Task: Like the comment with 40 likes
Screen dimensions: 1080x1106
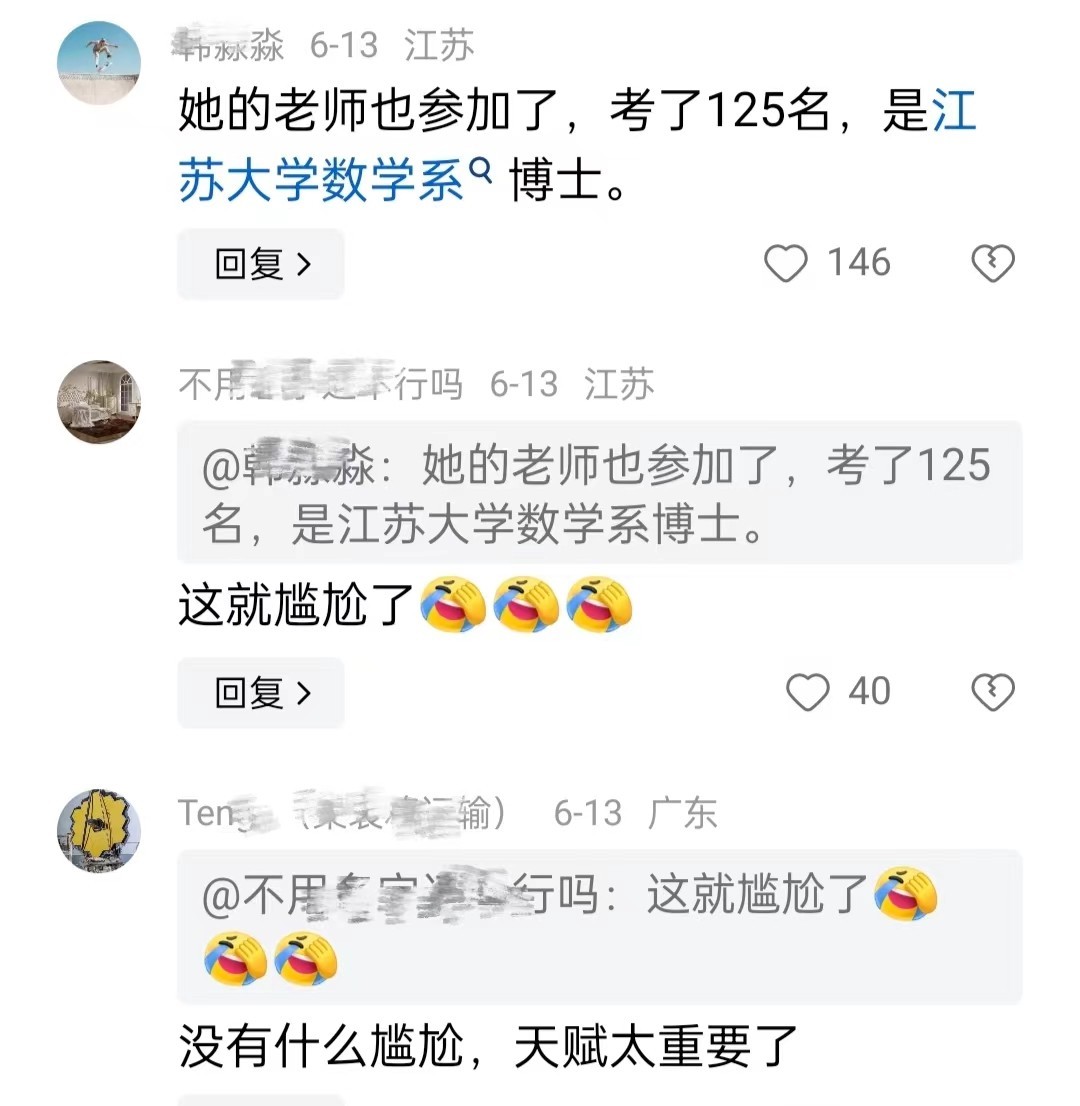Action: 807,692
